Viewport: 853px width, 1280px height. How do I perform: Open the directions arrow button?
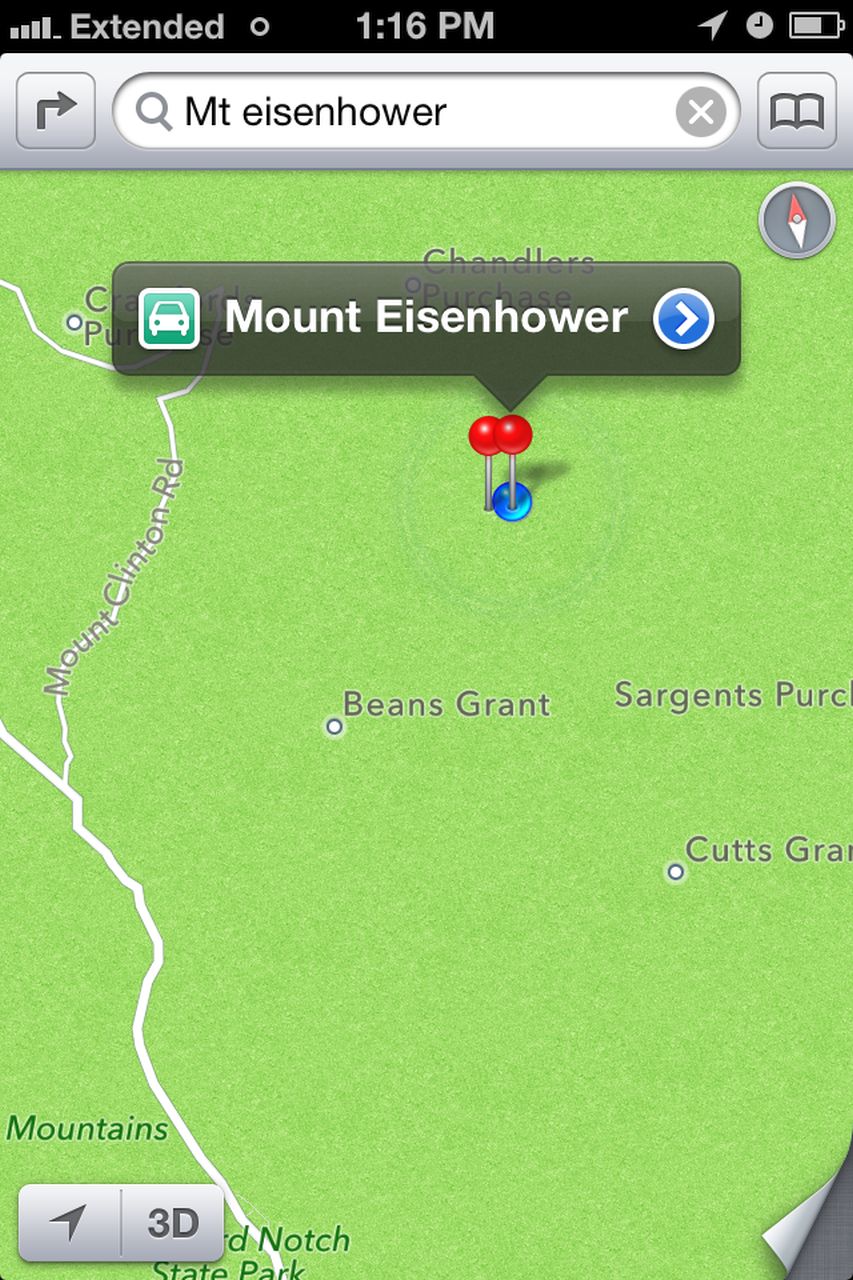[x=56, y=112]
